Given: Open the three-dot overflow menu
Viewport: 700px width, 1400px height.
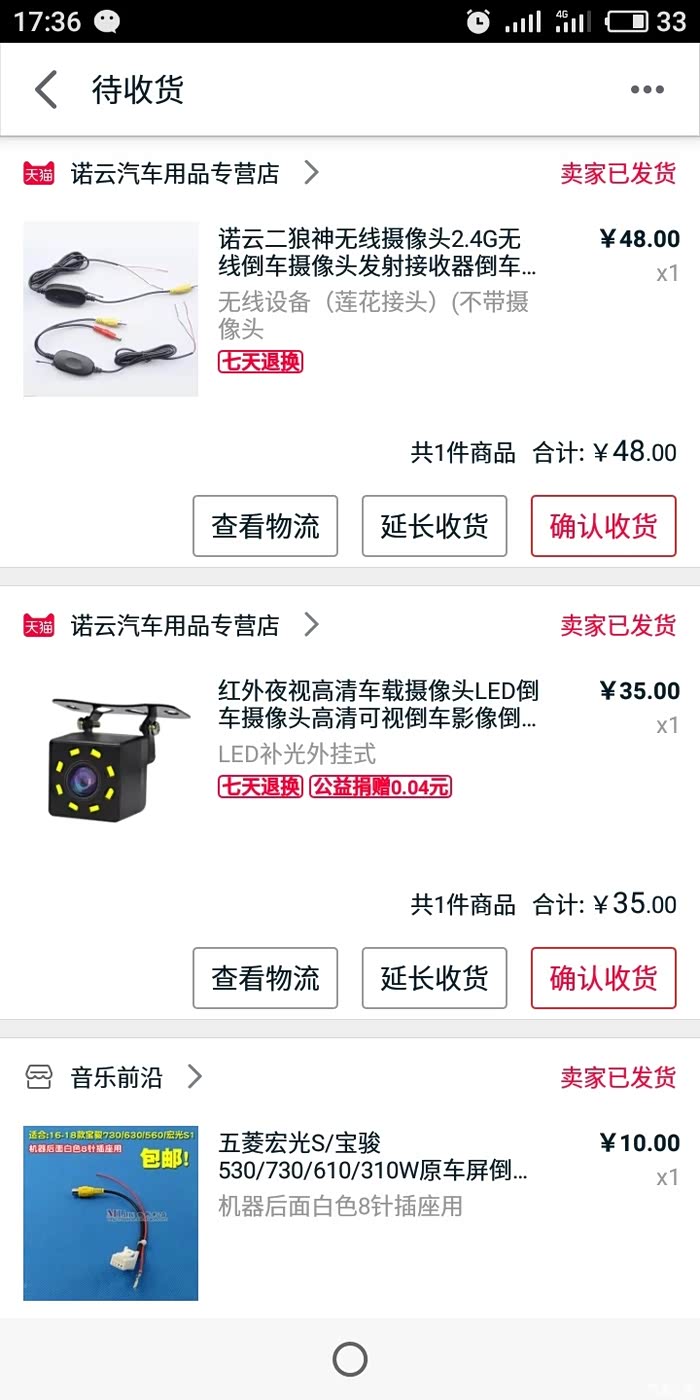Looking at the screenshot, I should (647, 90).
